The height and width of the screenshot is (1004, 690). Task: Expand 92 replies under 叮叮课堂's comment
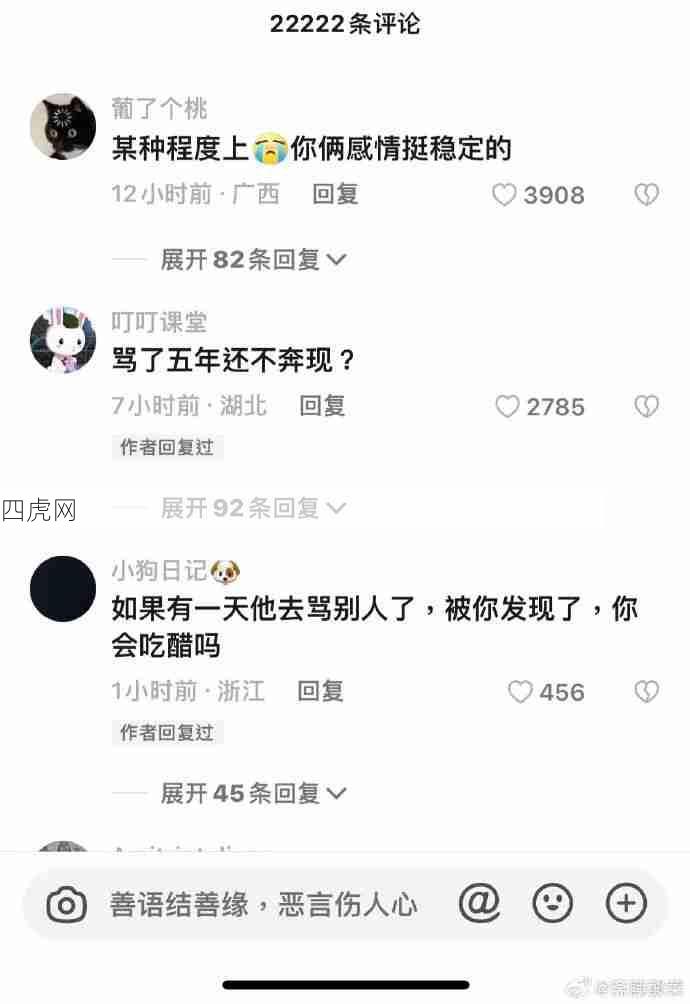[253, 508]
